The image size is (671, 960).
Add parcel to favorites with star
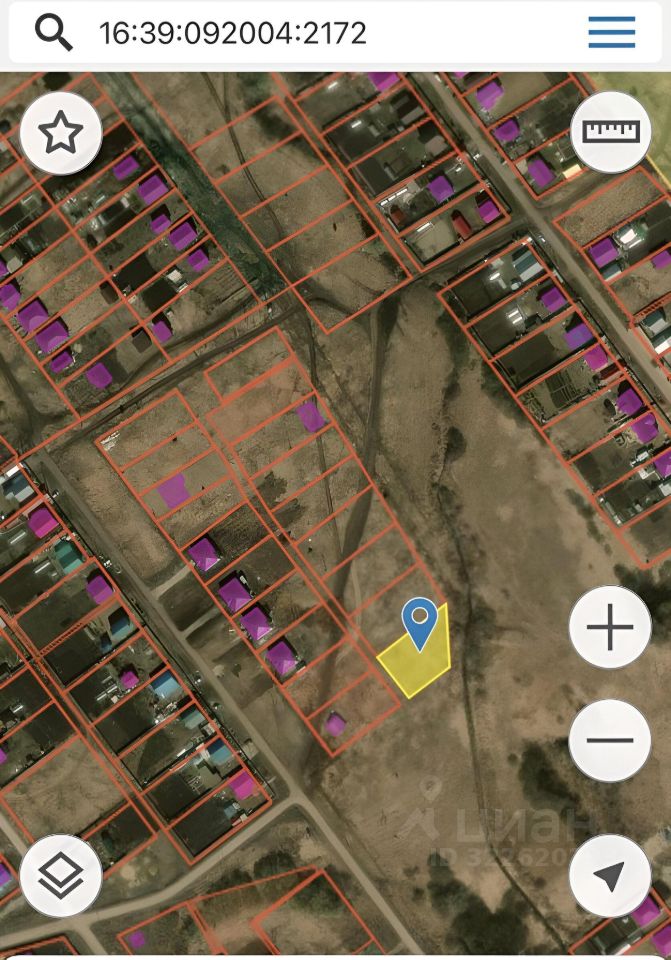60,133
